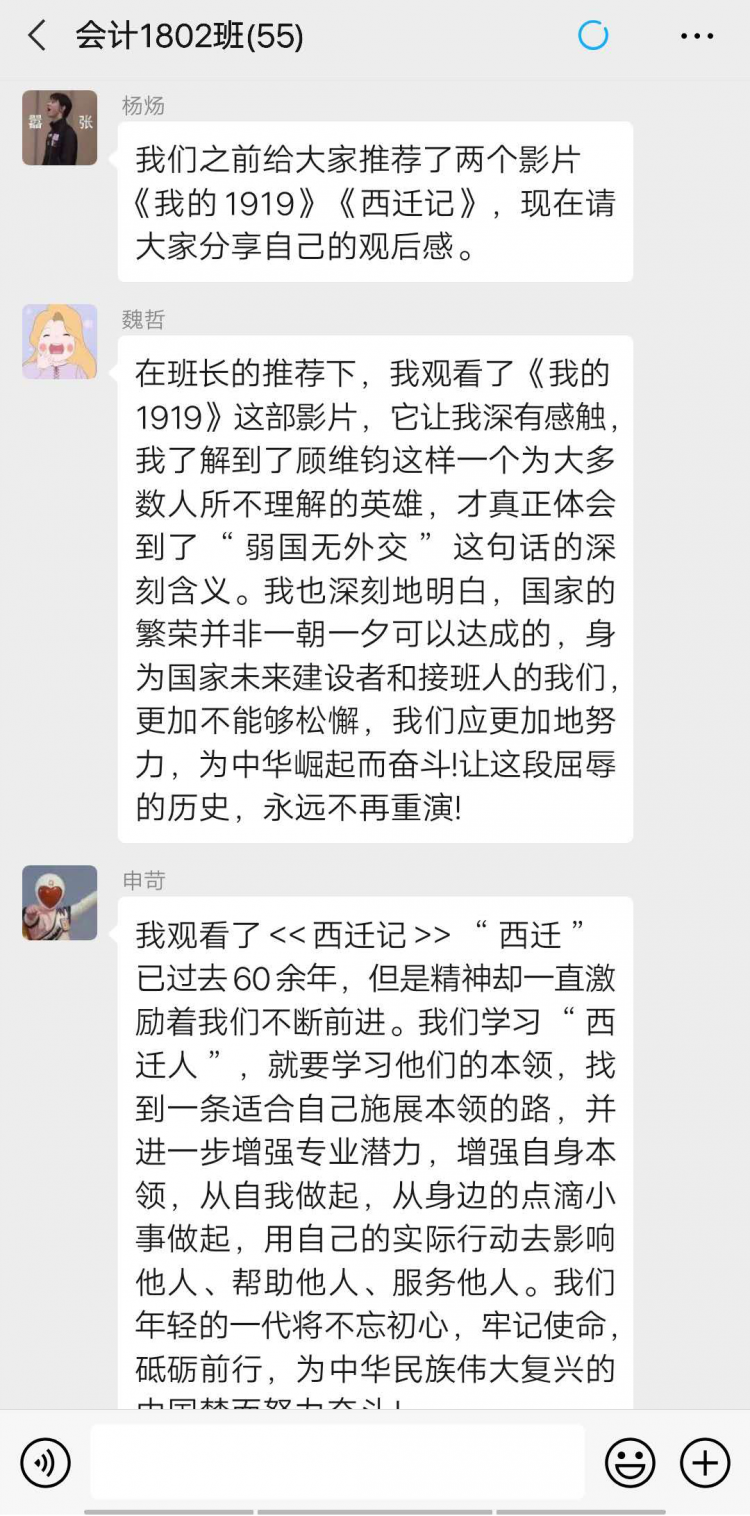Switch to voice message input
The height and width of the screenshot is (1516, 750).
[x=46, y=1463]
